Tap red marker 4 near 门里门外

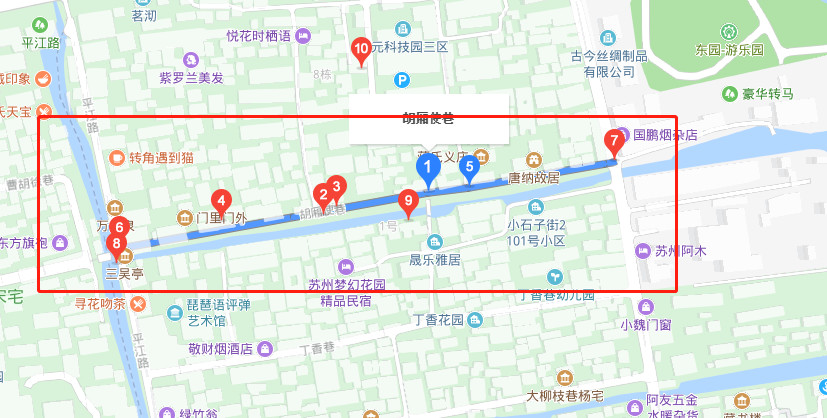(221, 199)
